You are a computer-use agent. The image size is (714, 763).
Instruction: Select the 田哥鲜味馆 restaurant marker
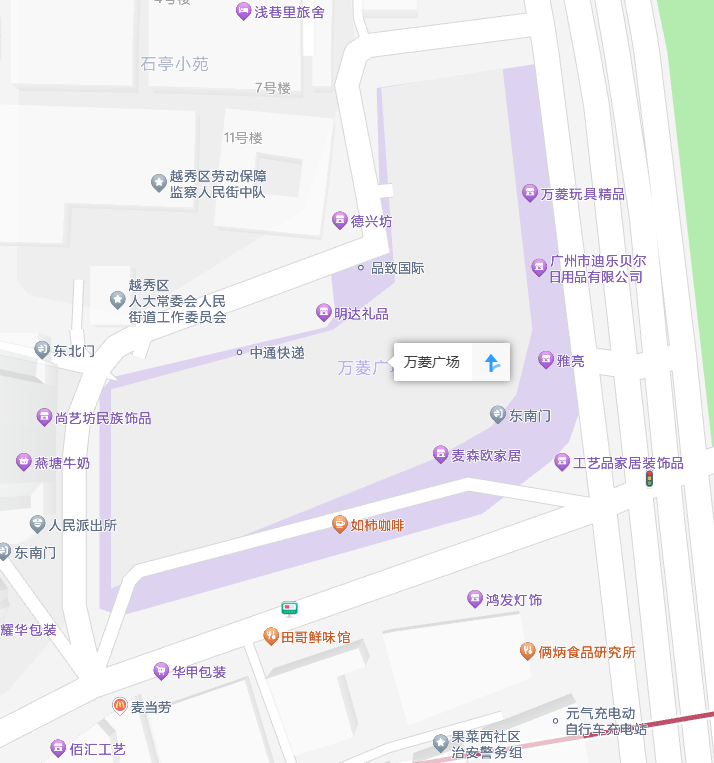pos(270,636)
